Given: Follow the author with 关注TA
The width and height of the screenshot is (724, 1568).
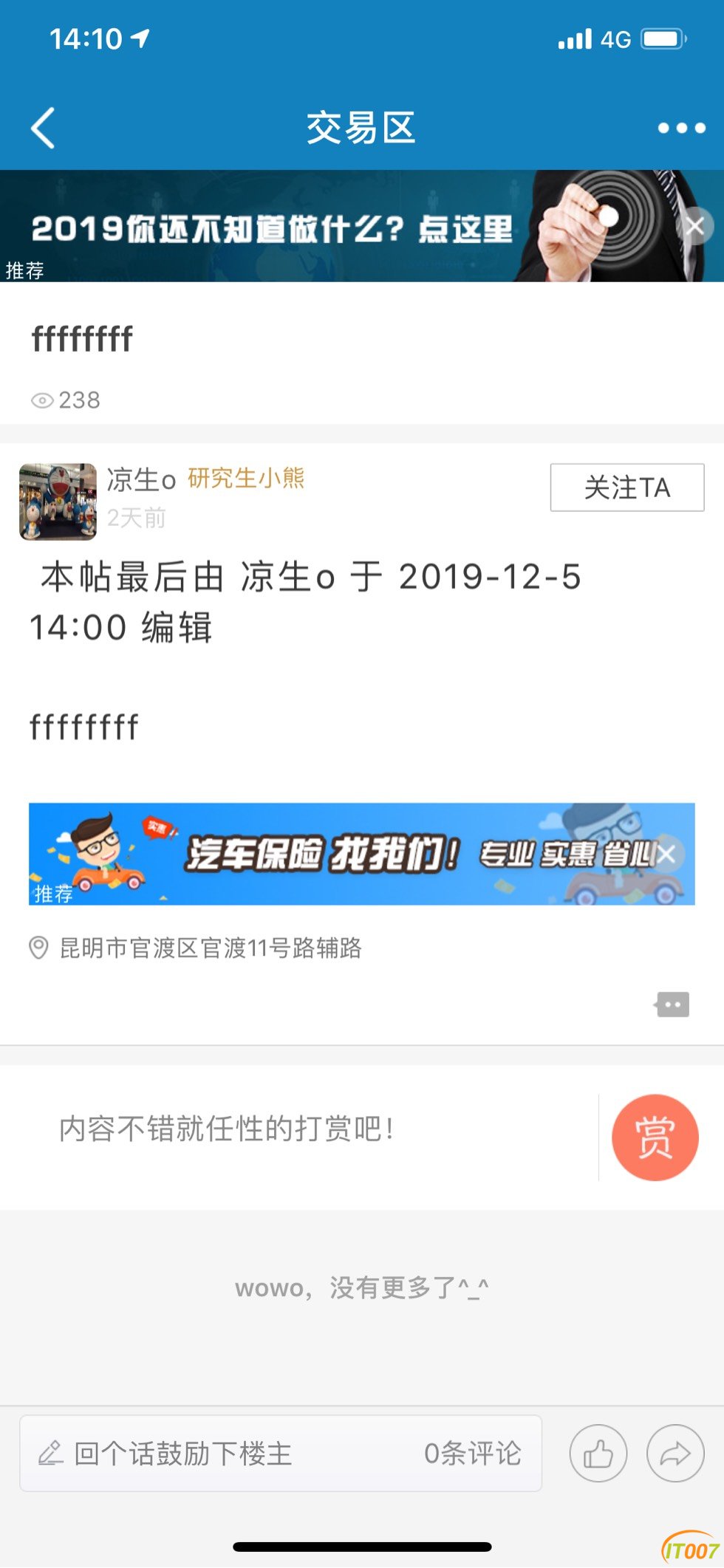Looking at the screenshot, I should point(626,487).
